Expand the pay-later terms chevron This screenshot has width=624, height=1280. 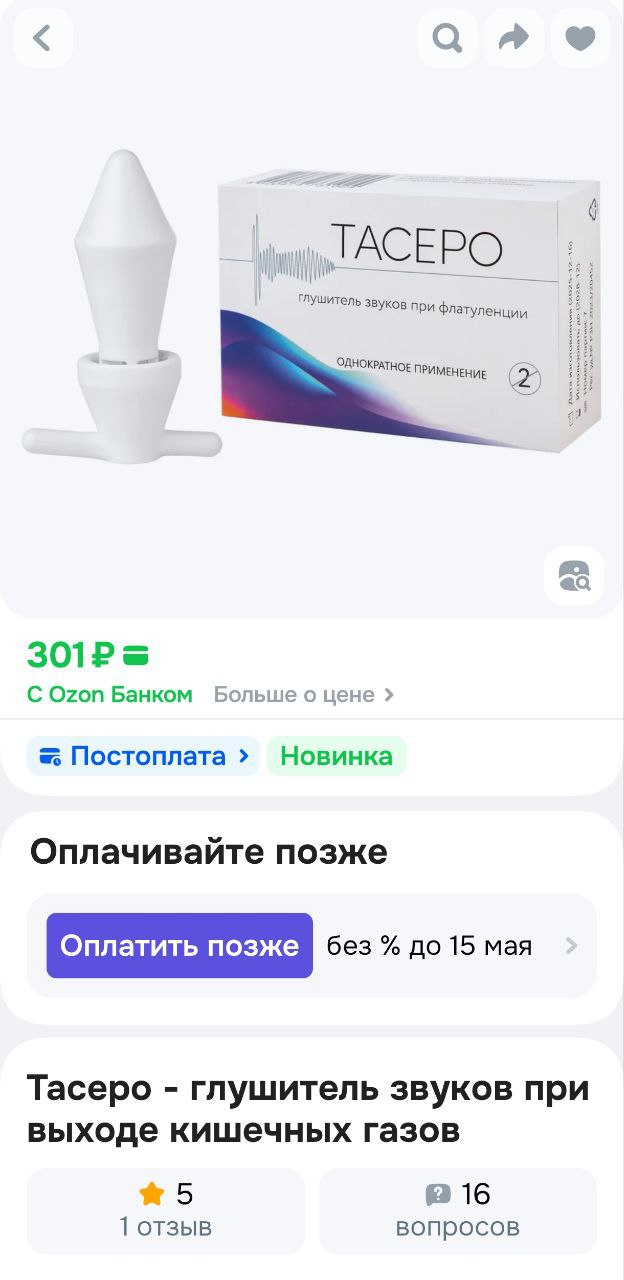tap(571, 945)
